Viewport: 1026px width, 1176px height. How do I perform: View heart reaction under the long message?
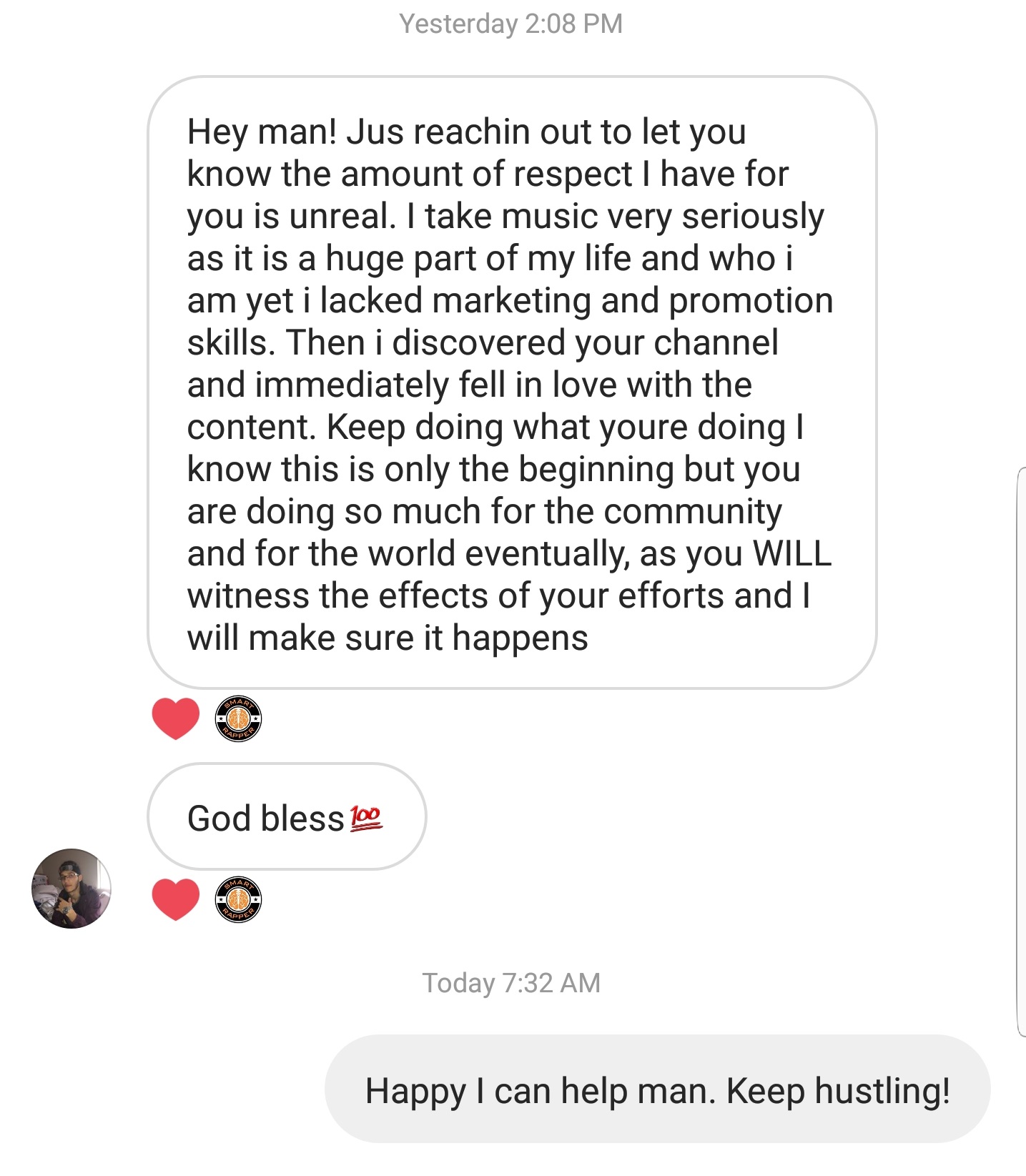[176, 718]
